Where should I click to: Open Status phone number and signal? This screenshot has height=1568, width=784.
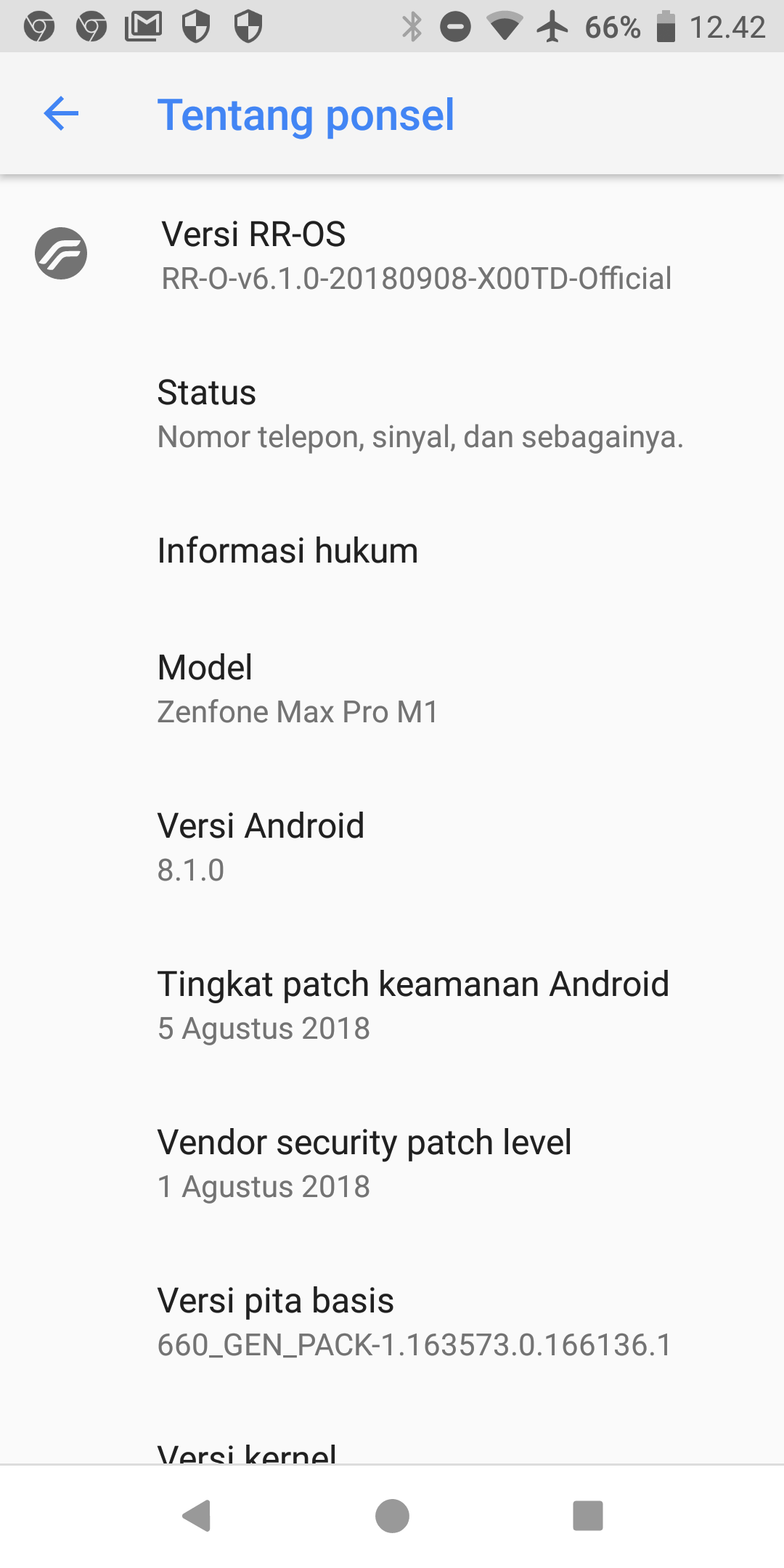pos(420,414)
